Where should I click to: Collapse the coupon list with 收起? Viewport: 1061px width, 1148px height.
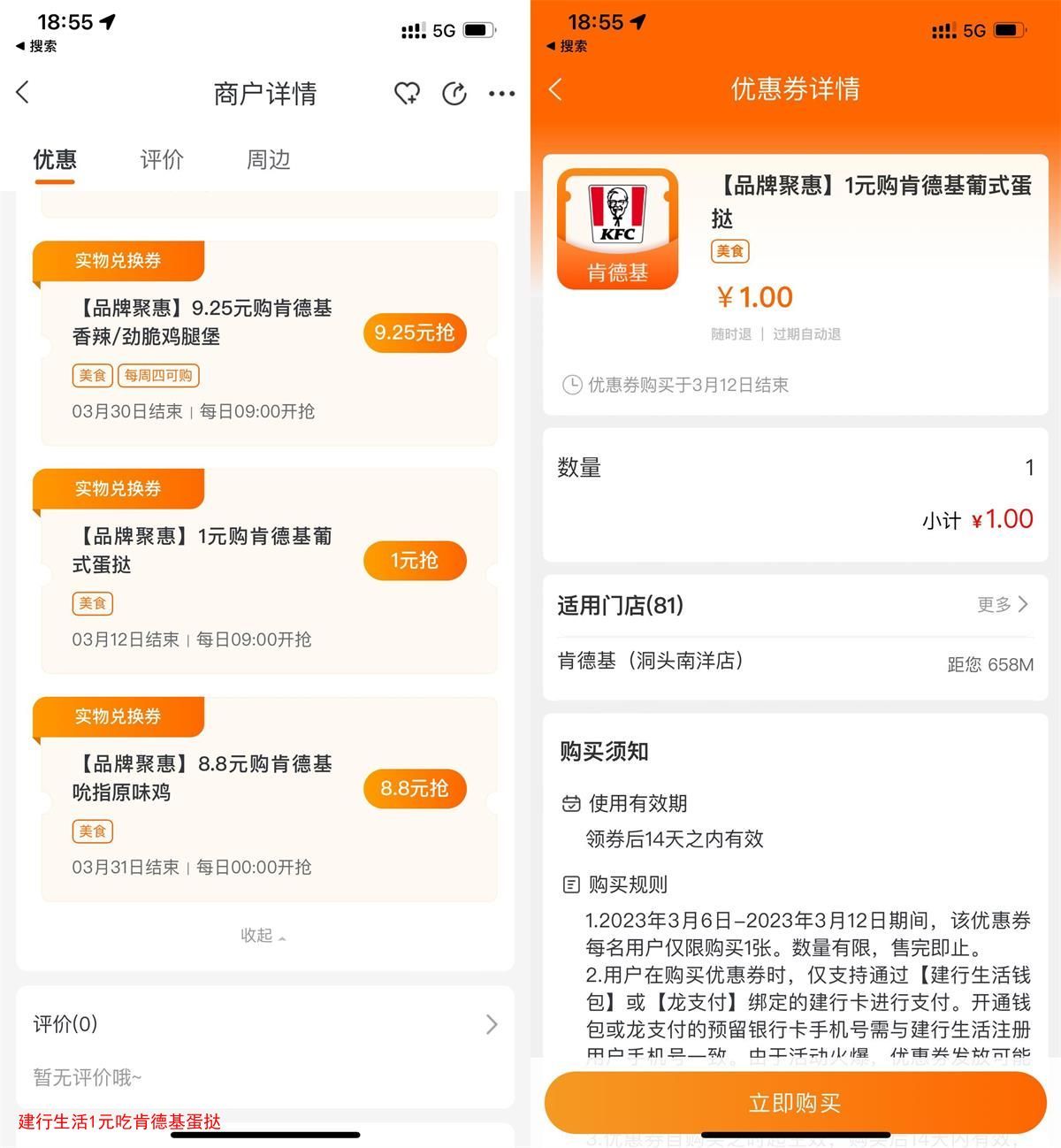point(263,936)
